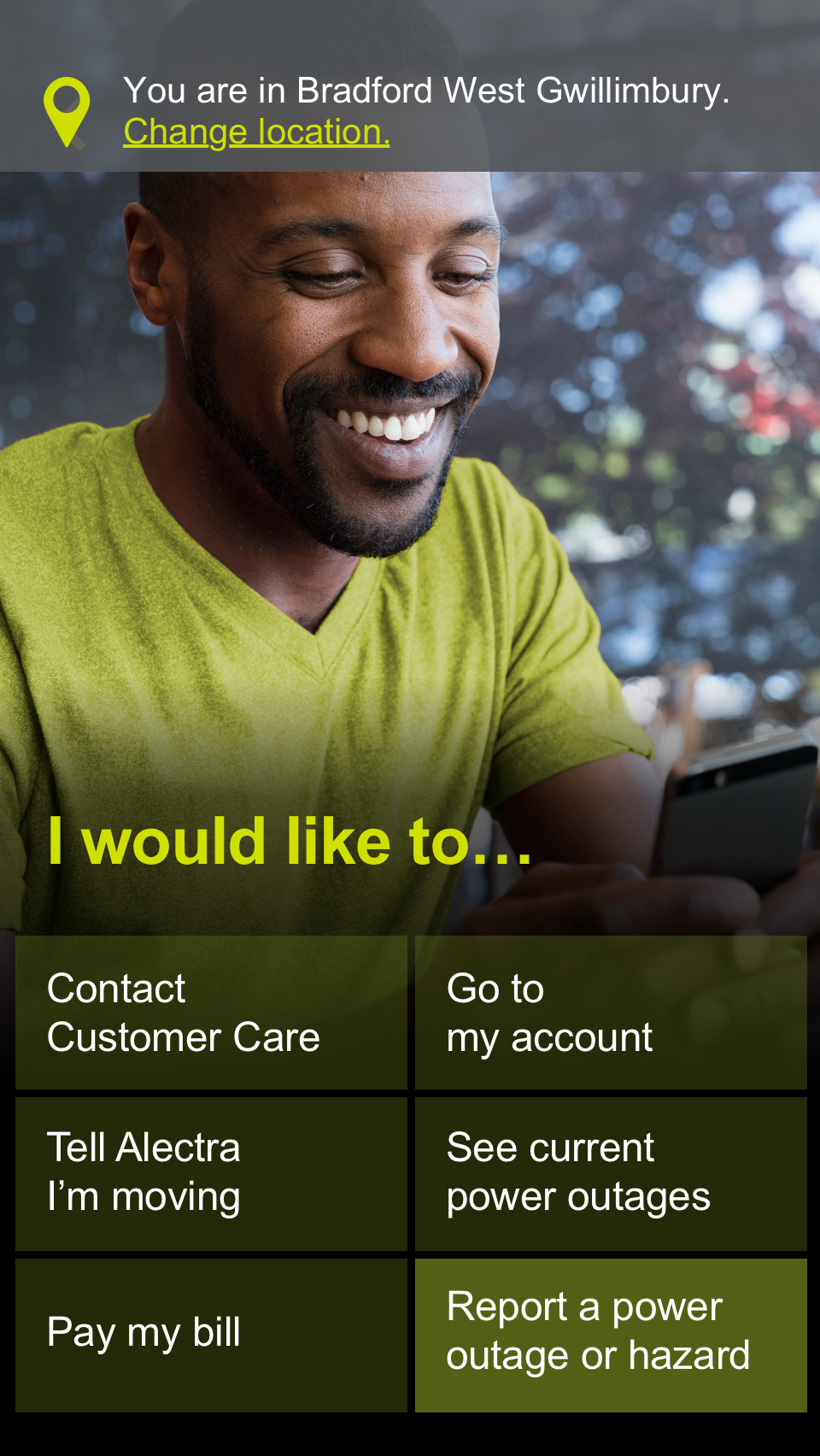The width and height of the screenshot is (820, 1456).
Task: Tap the Change location link
Action: click(256, 132)
